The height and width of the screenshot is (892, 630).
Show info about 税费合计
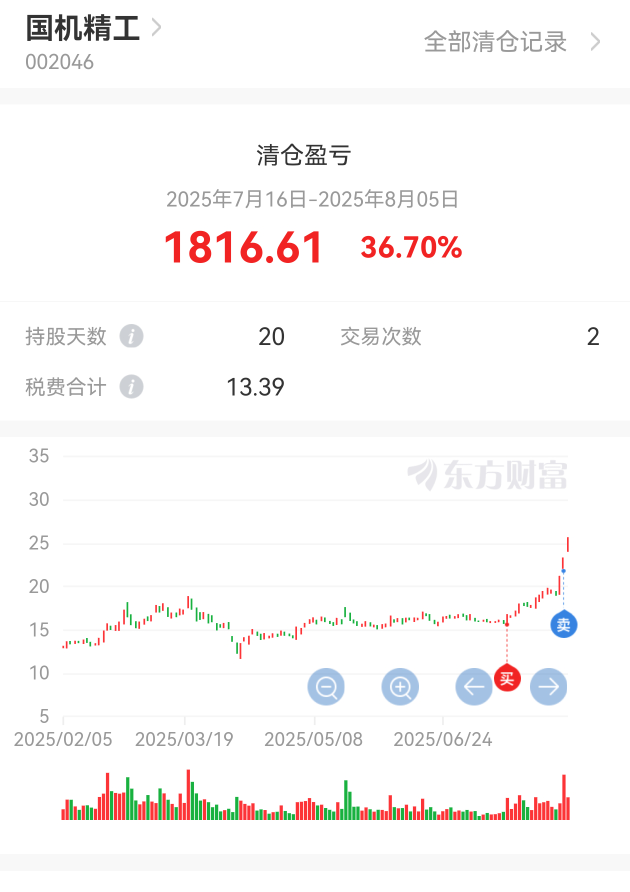click(131, 386)
